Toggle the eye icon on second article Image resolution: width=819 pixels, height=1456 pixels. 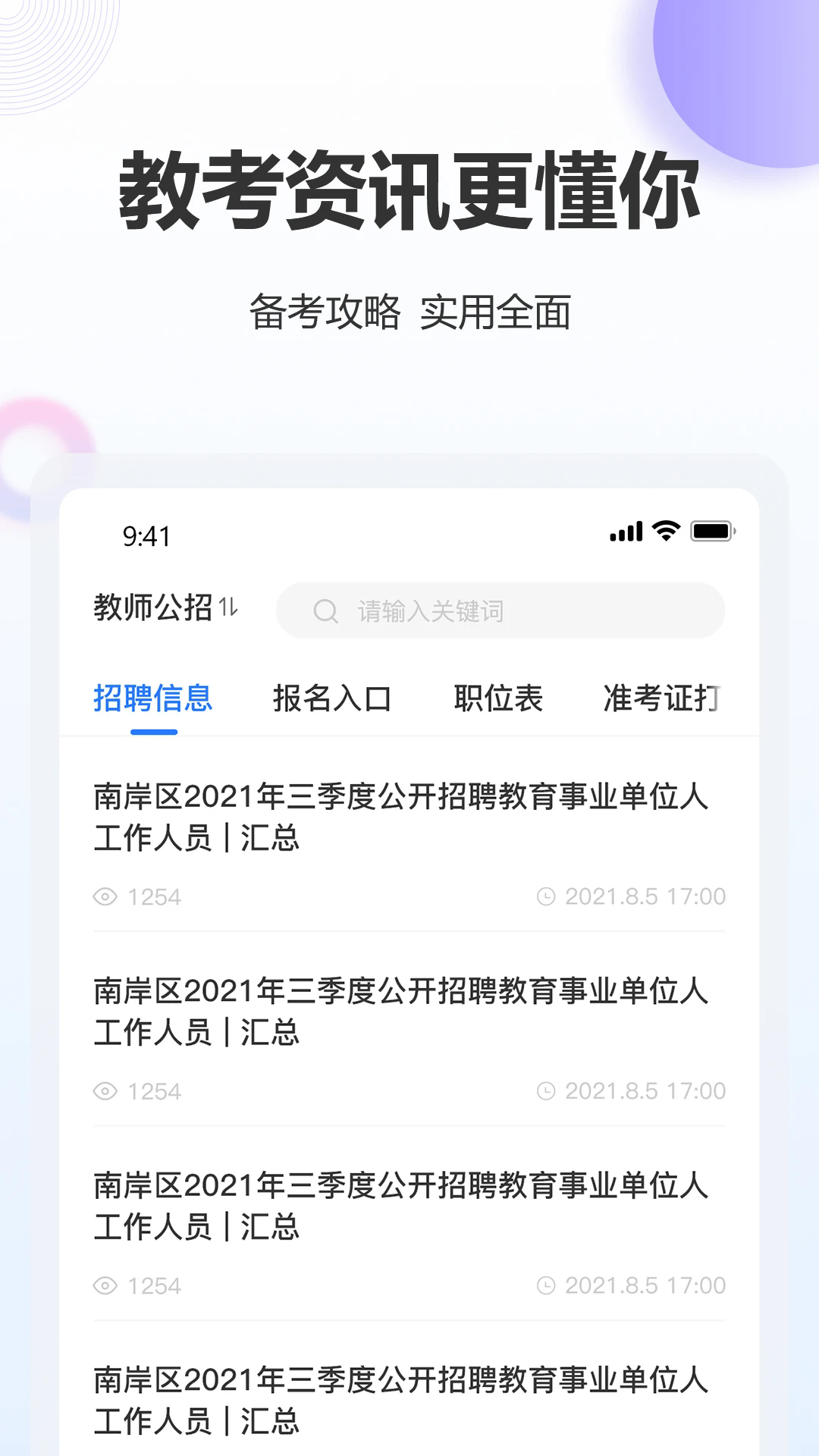tap(105, 1091)
